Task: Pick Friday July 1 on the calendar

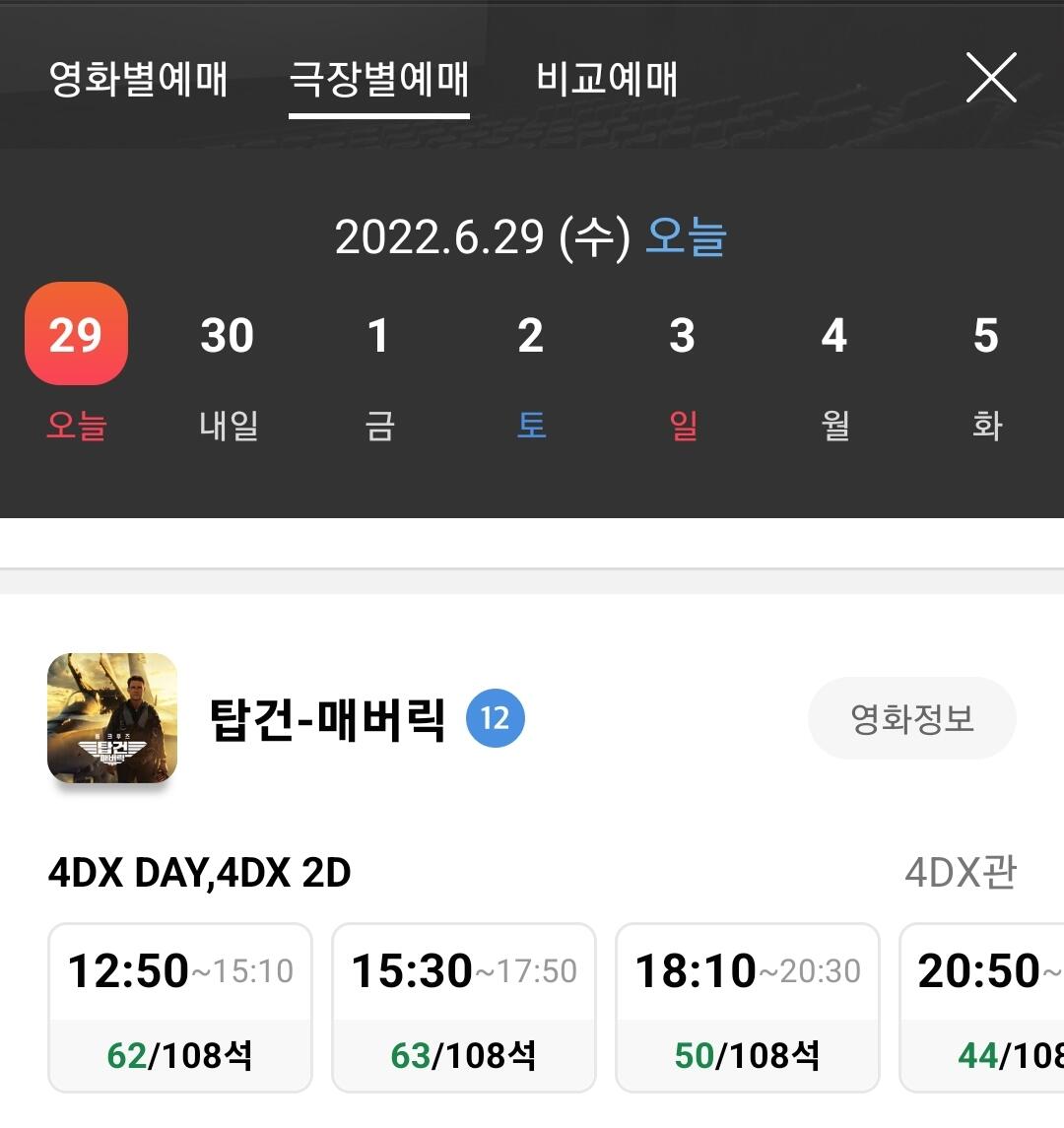Action: coord(378,333)
